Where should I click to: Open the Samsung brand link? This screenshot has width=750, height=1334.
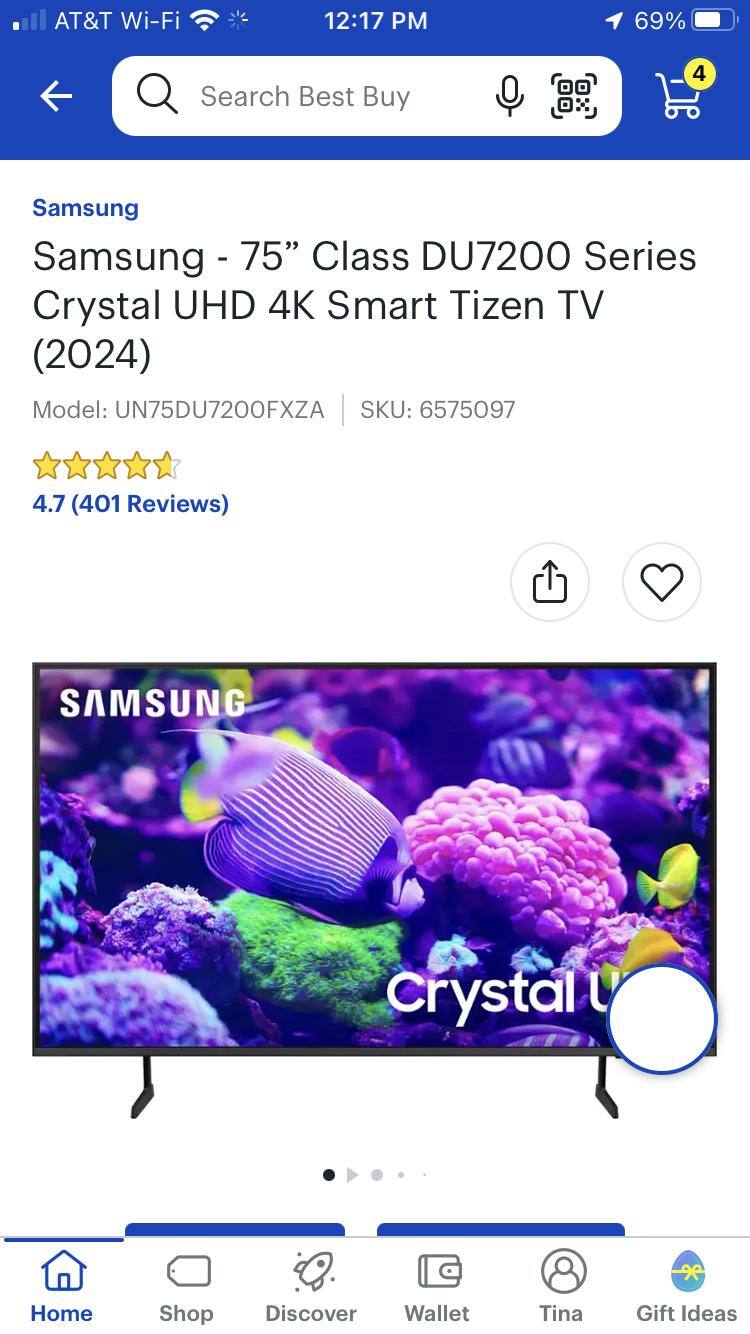point(85,208)
